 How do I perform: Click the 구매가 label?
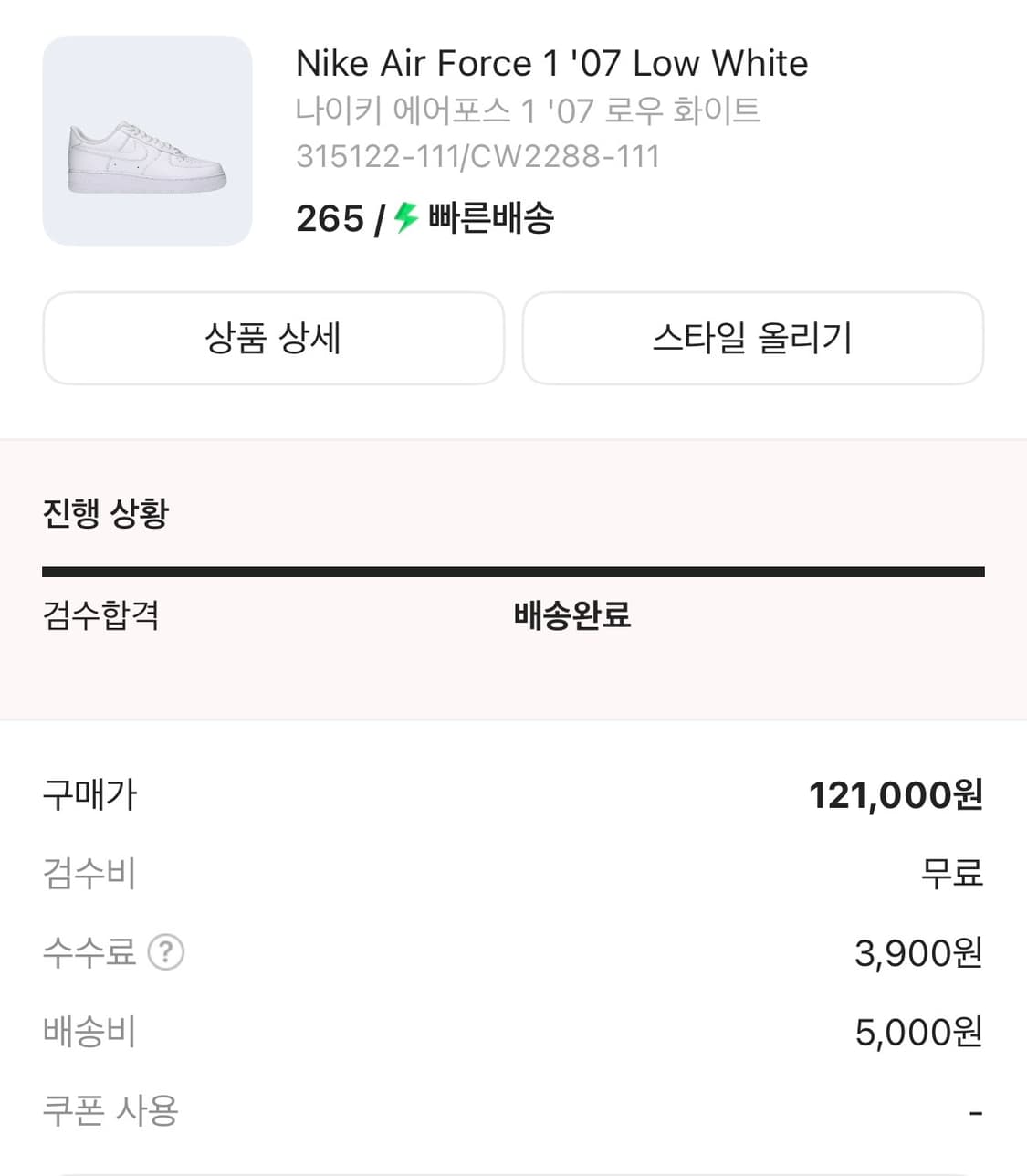coord(90,794)
